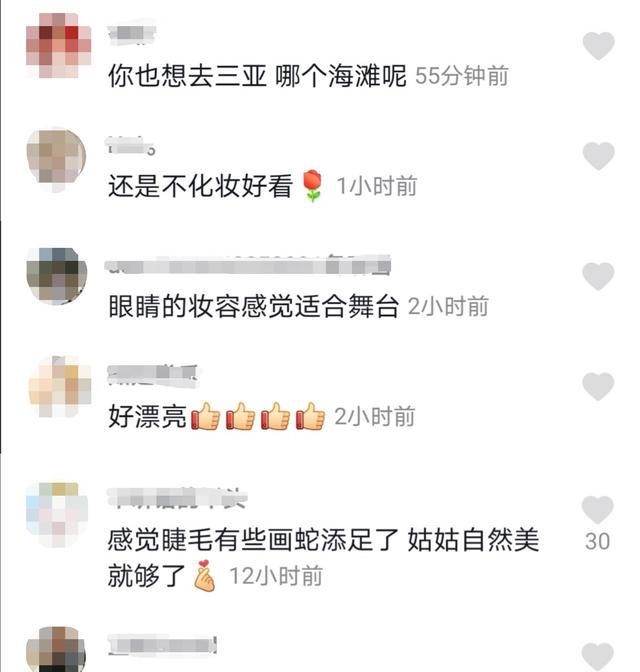Reply to comment 你也想去三亚 哪个海滩呢
The width and height of the screenshot is (640, 672).
coord(257,77)
